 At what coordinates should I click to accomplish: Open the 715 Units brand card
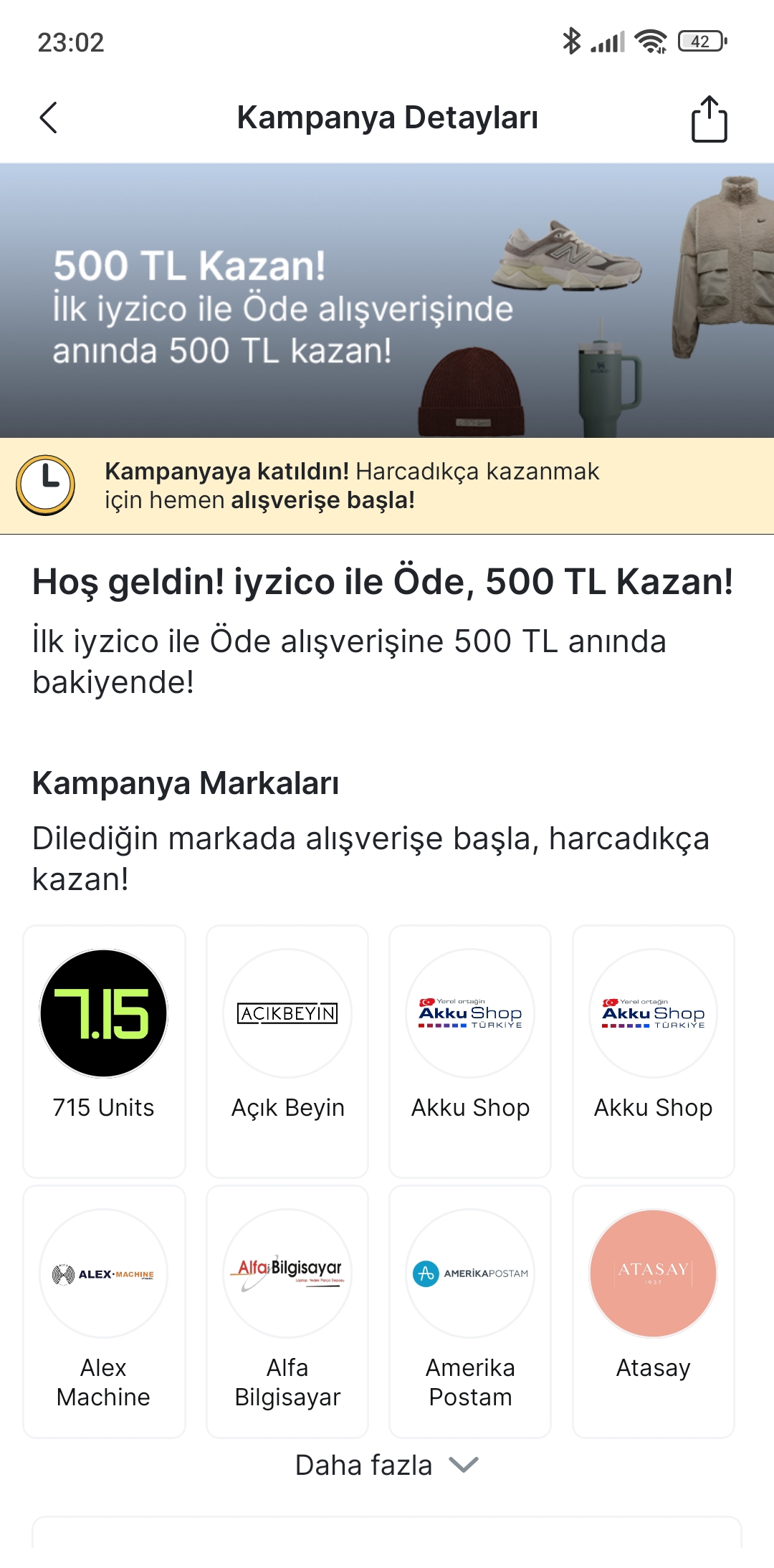104,1051
